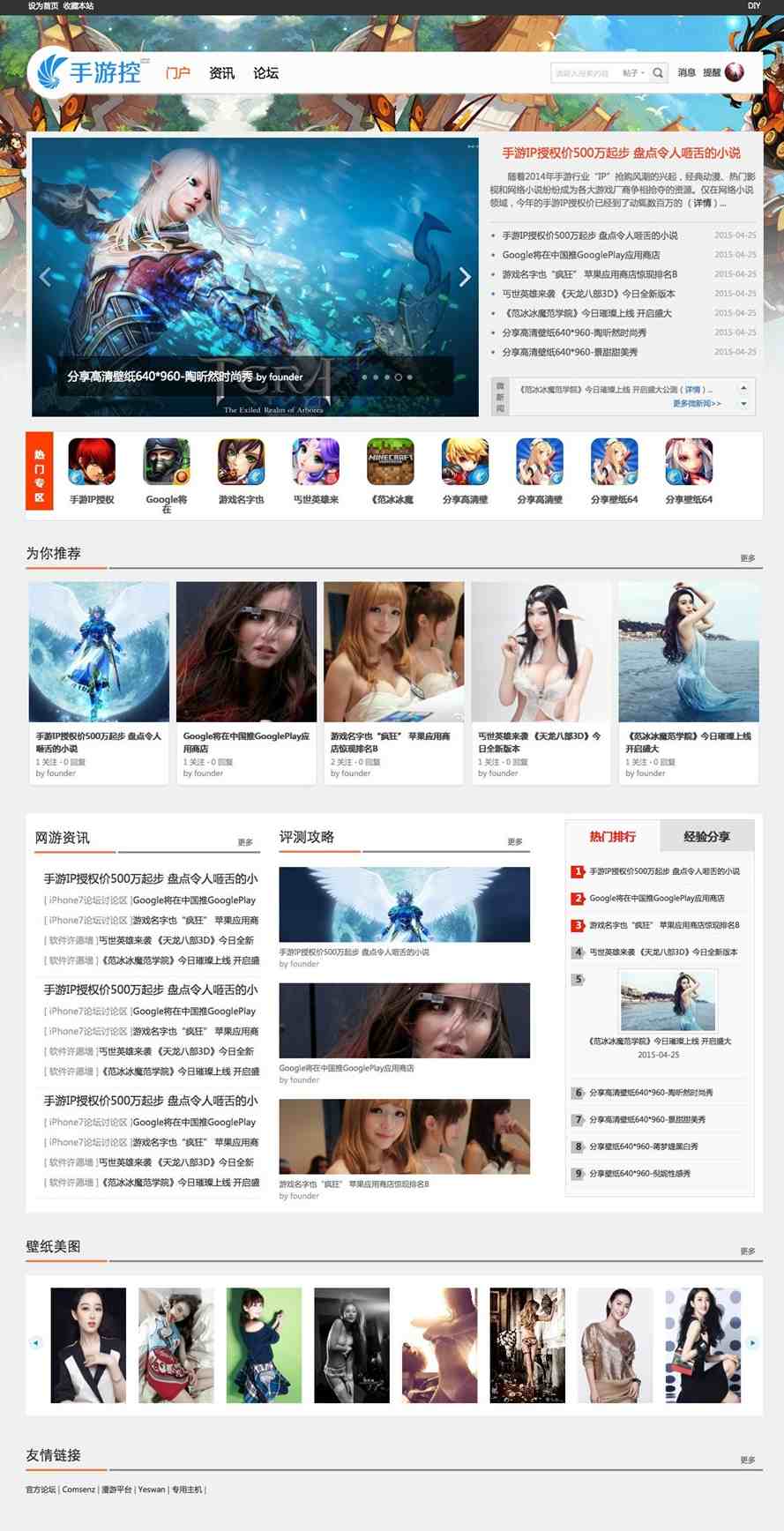Open article Google将在中国推GooglePlay应用商店 in news list
The height and width of the screenshot is (1531, 784).
tap(580, 255)
